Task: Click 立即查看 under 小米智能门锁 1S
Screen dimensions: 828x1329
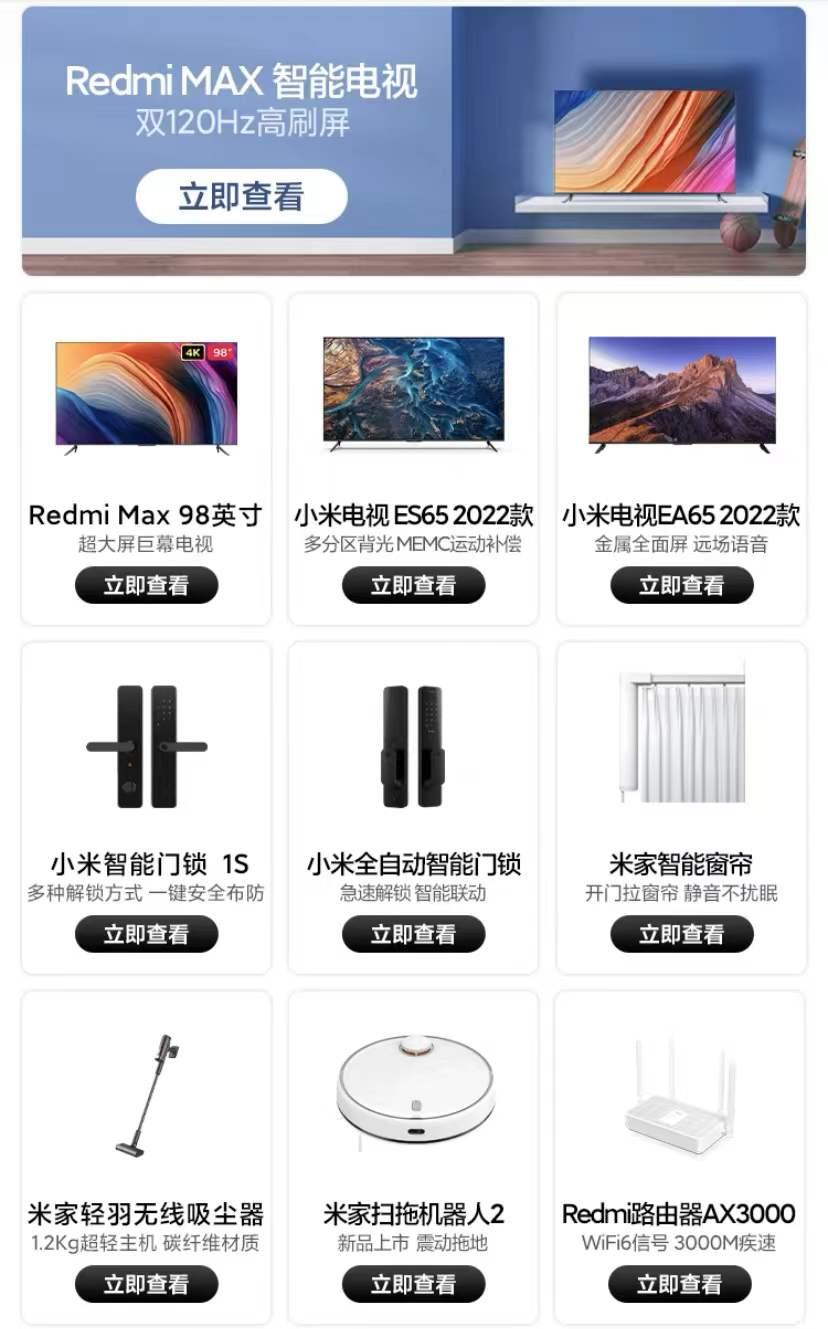Action: pos(146,934)
